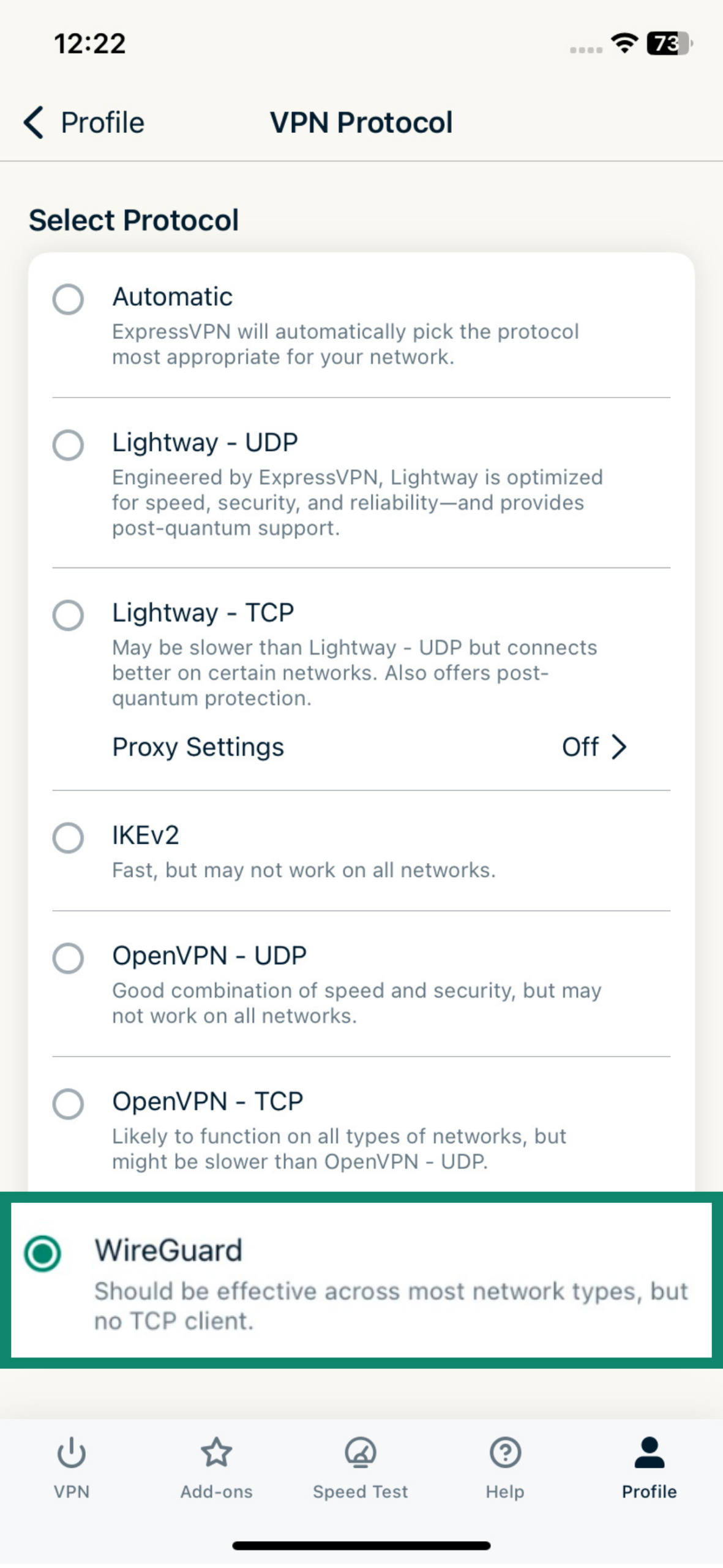
Task: Select the IKEv2 protocol option
Action: [x=67, y=837]
